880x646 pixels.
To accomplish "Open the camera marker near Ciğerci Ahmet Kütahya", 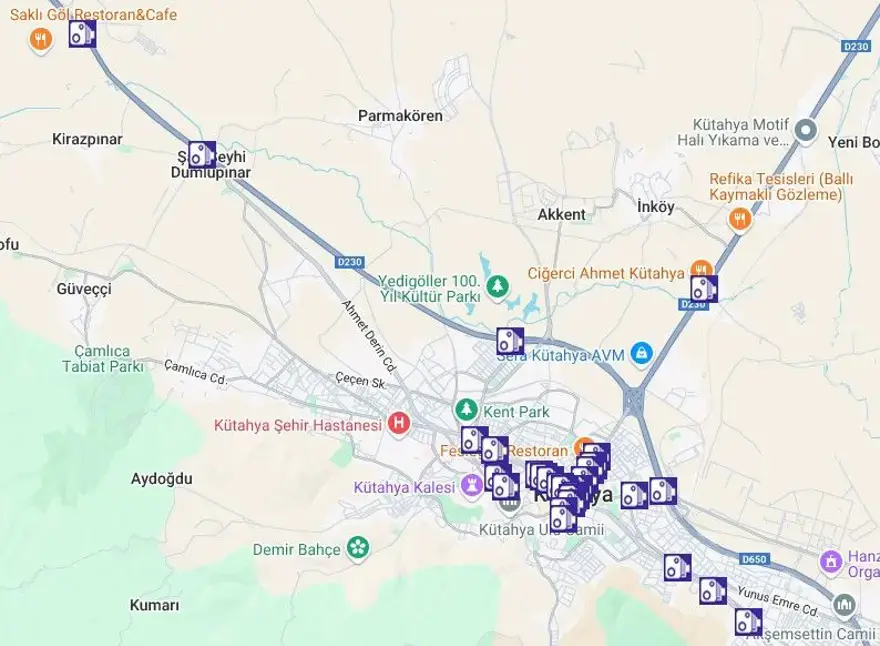I will [x=704, y=289].
